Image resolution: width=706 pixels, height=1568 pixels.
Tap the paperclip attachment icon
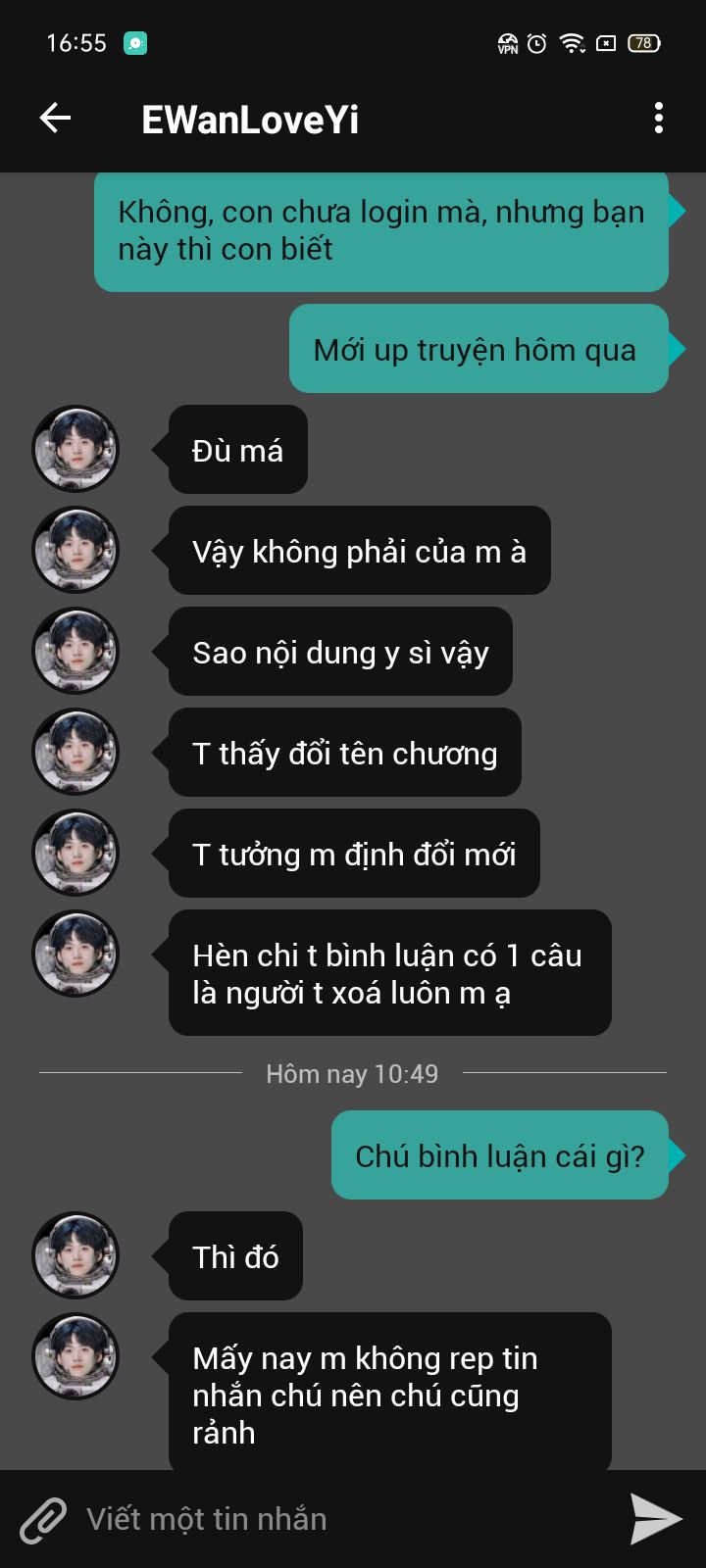(x=43, y=1520)
